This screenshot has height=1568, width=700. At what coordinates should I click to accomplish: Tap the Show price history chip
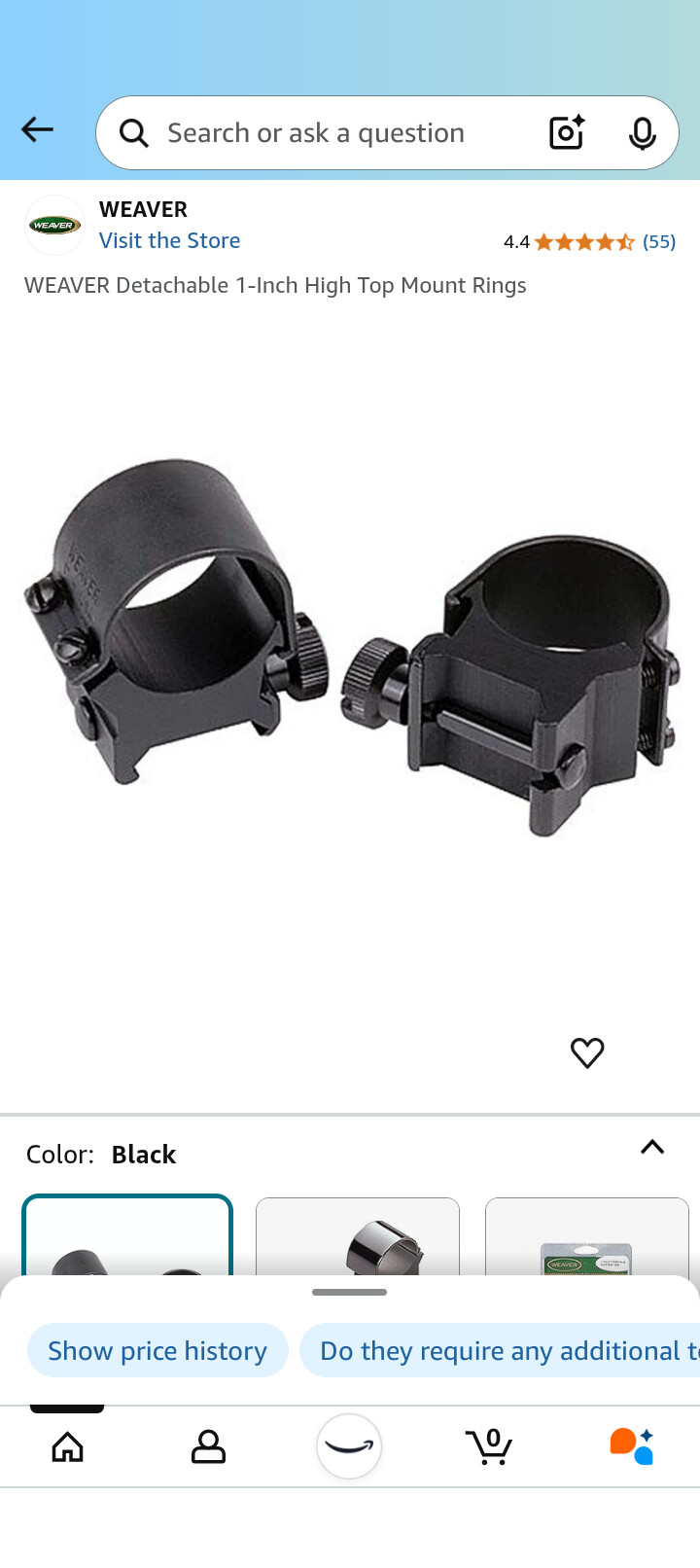pyautogui.click(x=157, y=1350)
